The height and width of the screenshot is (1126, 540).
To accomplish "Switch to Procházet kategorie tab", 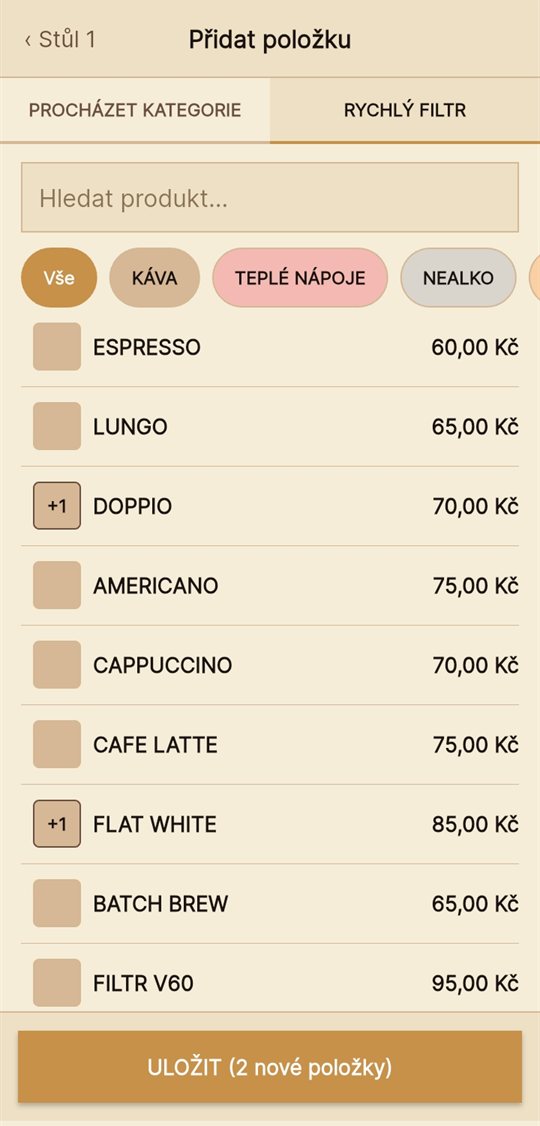I will [135, 111].
